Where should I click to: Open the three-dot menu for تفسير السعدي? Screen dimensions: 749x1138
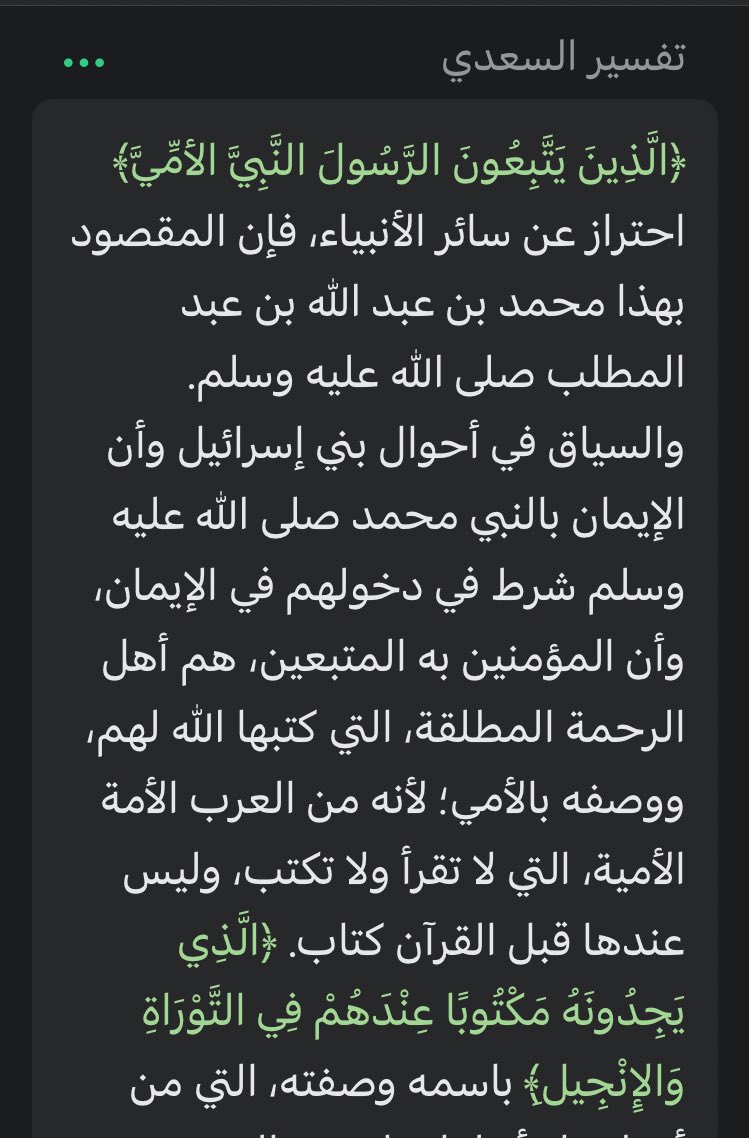click(x=84, y=62)
